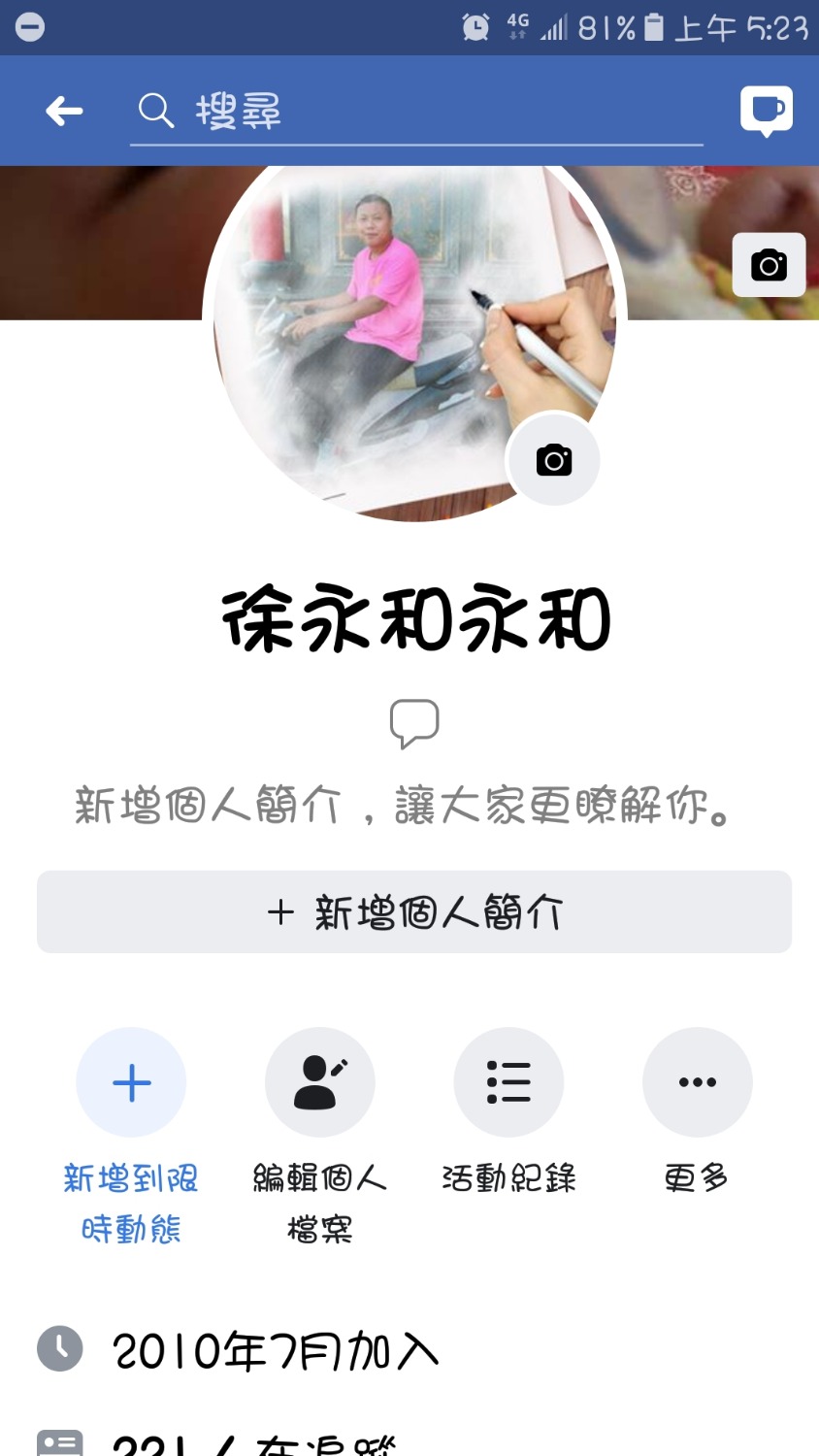Open 編輯個人檔案
Viewport: 819px width, 1456px height.
click(320, 1083)
